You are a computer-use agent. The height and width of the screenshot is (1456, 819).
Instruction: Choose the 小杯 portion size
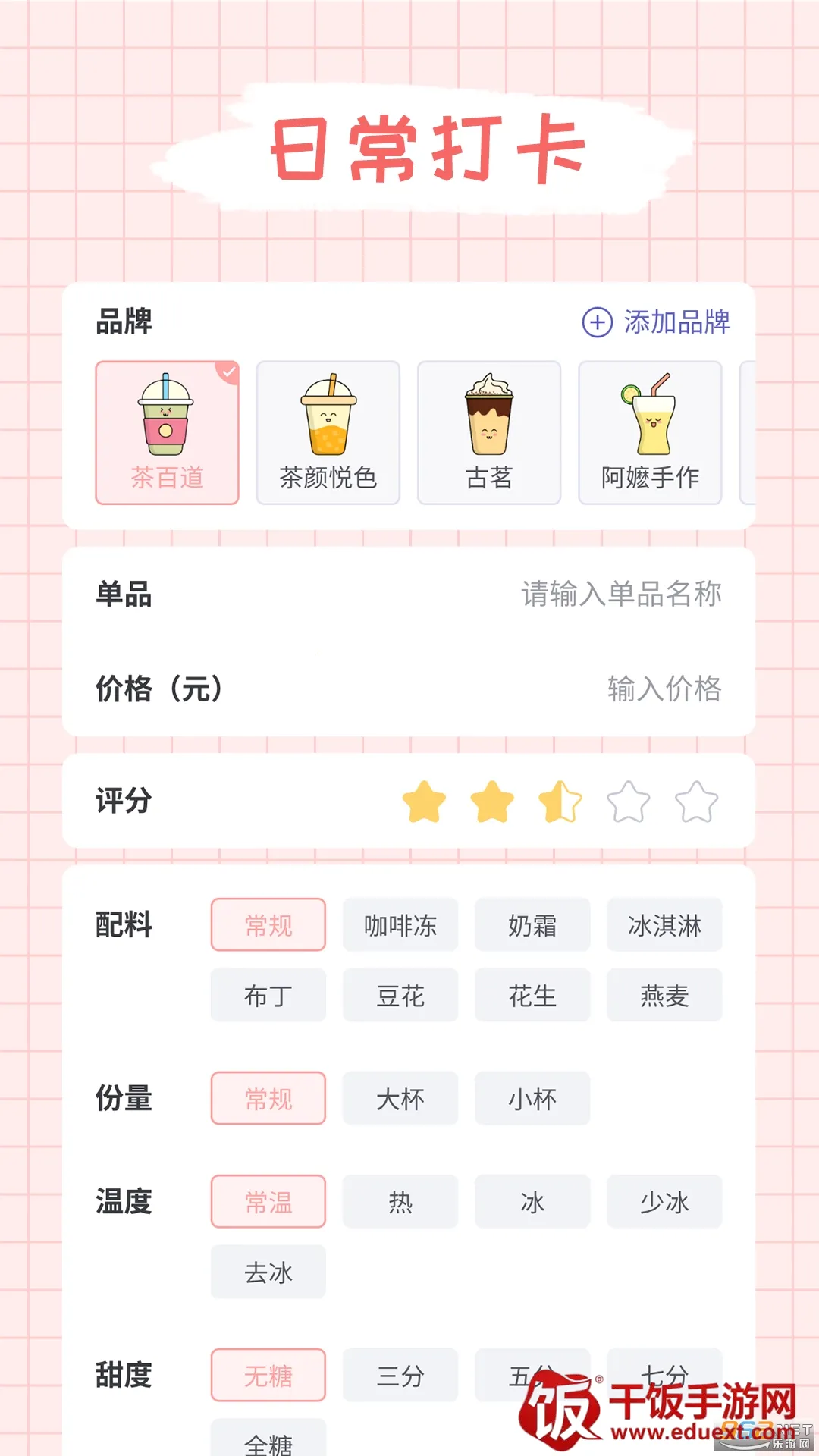point(532,1098)
